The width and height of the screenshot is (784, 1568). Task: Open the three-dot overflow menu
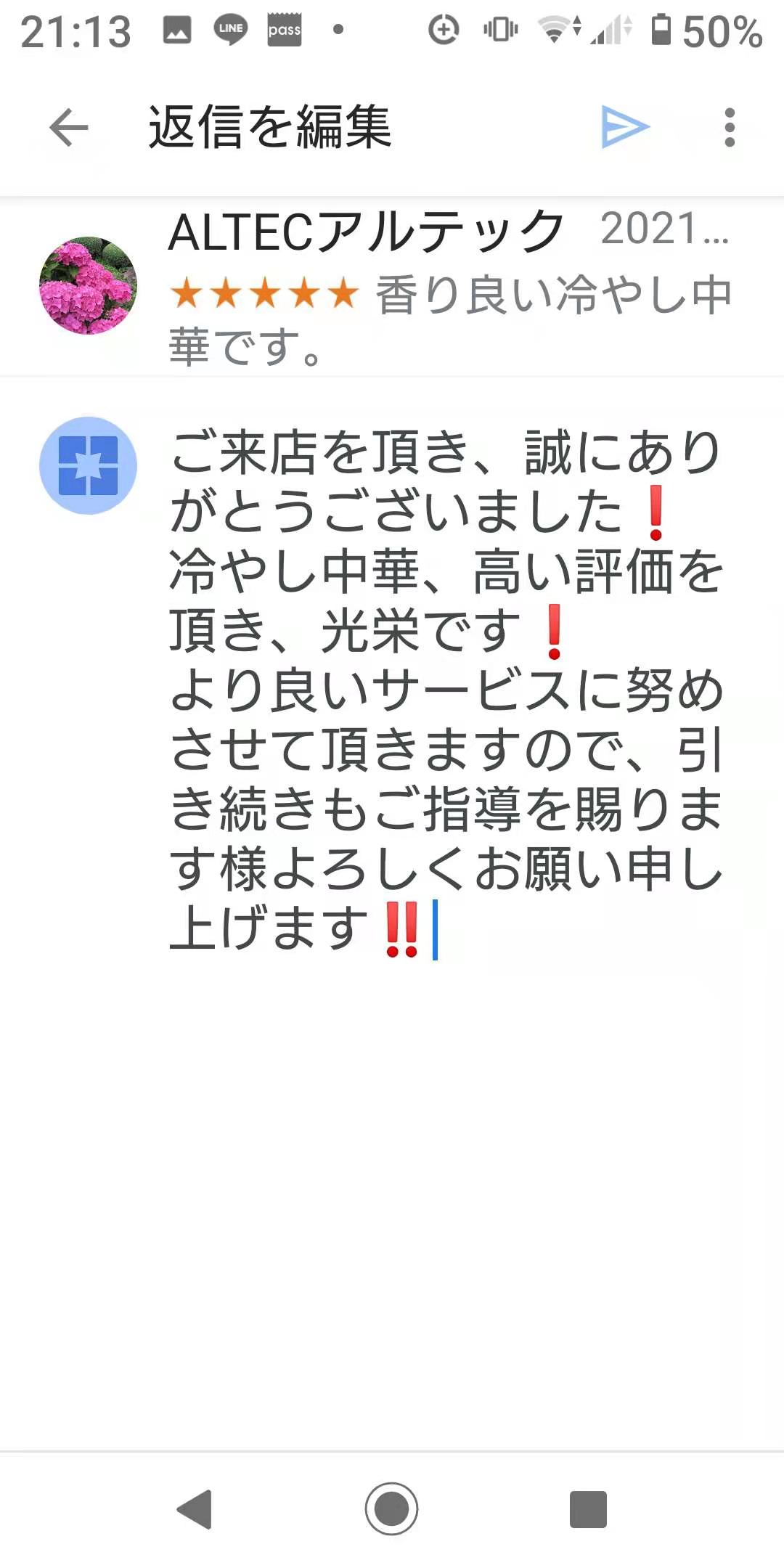730,128
